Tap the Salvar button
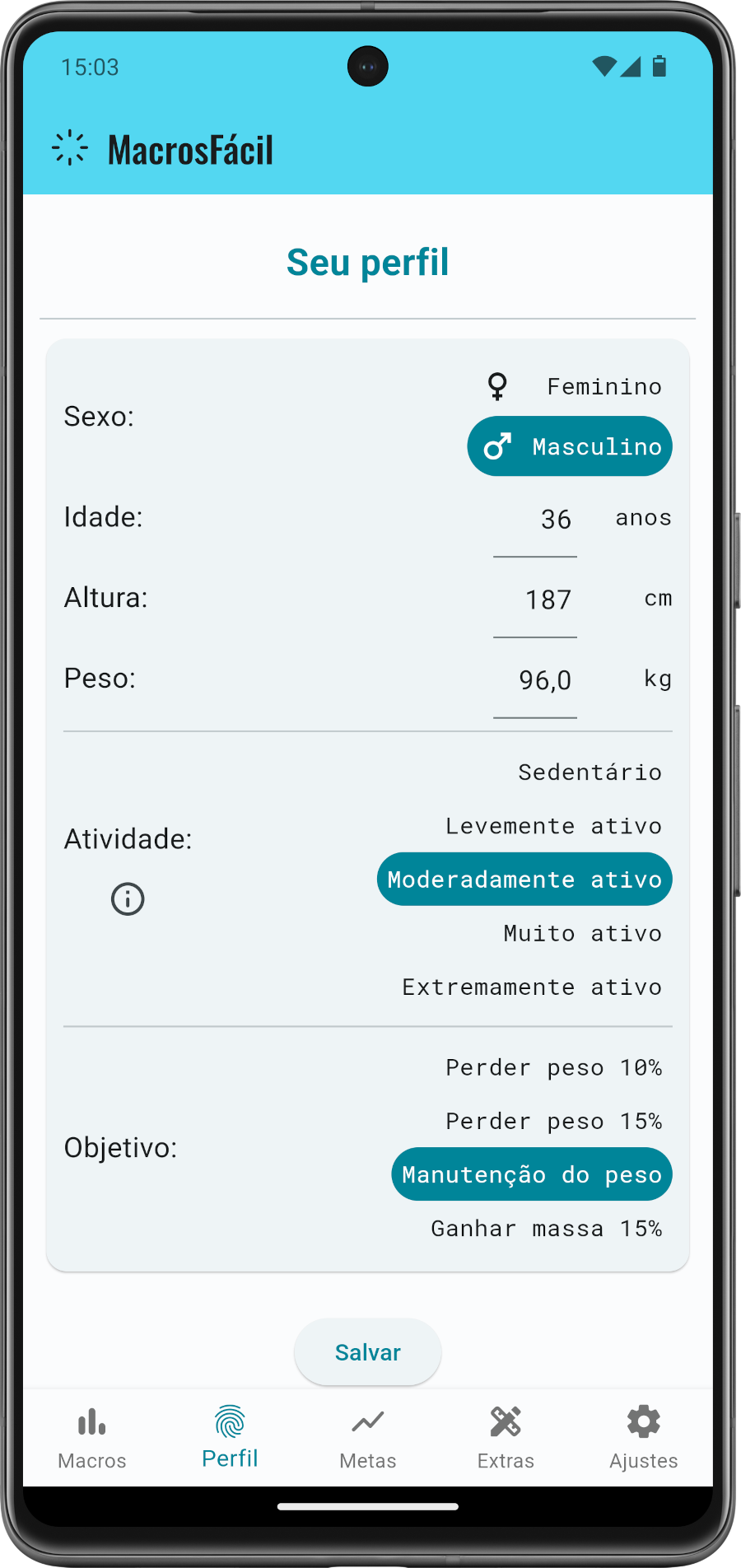Viewport: 741px width, 1568px height. (368, 1352)
